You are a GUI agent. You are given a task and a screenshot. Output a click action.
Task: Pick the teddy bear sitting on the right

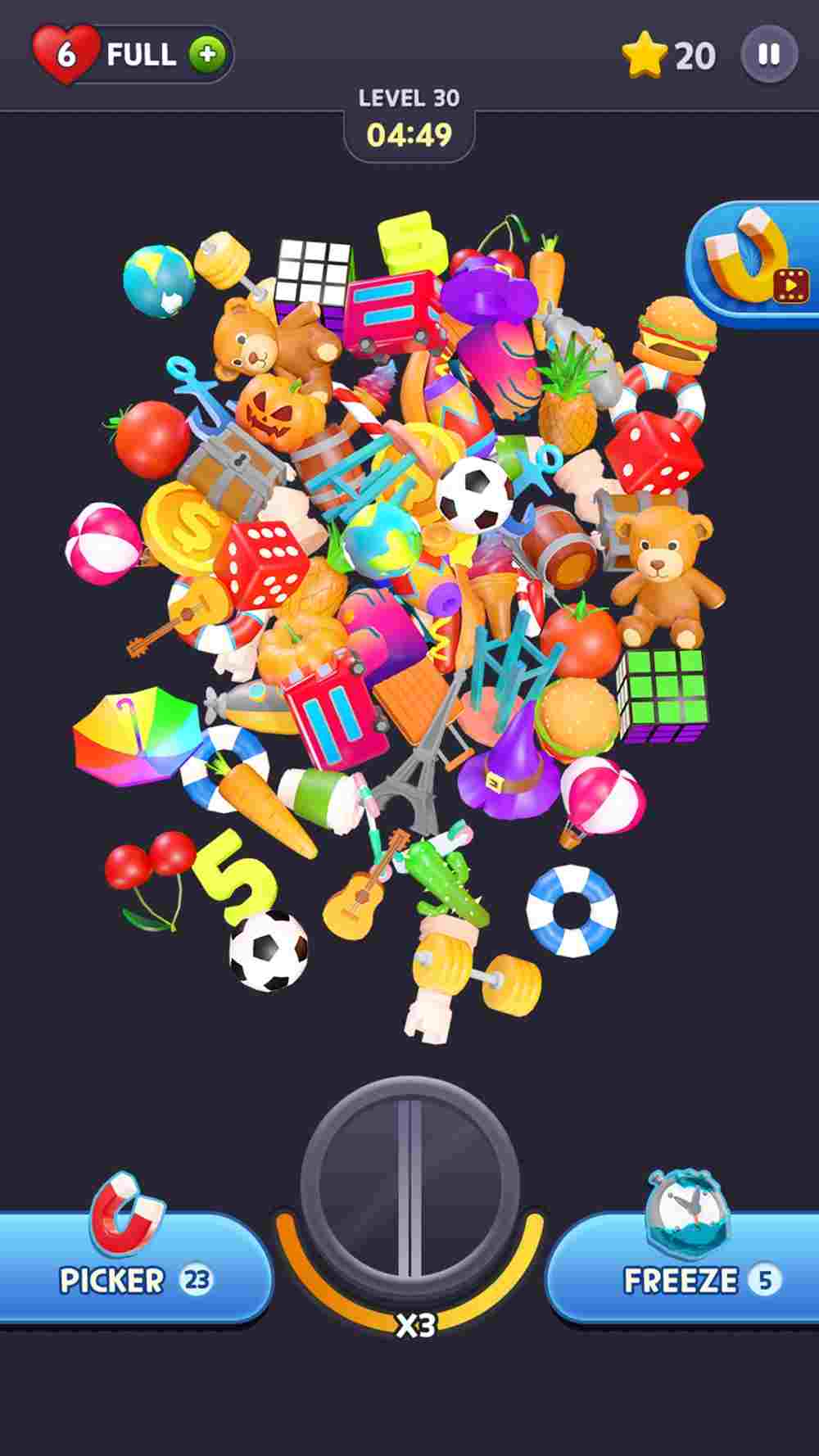click(665, 573)
